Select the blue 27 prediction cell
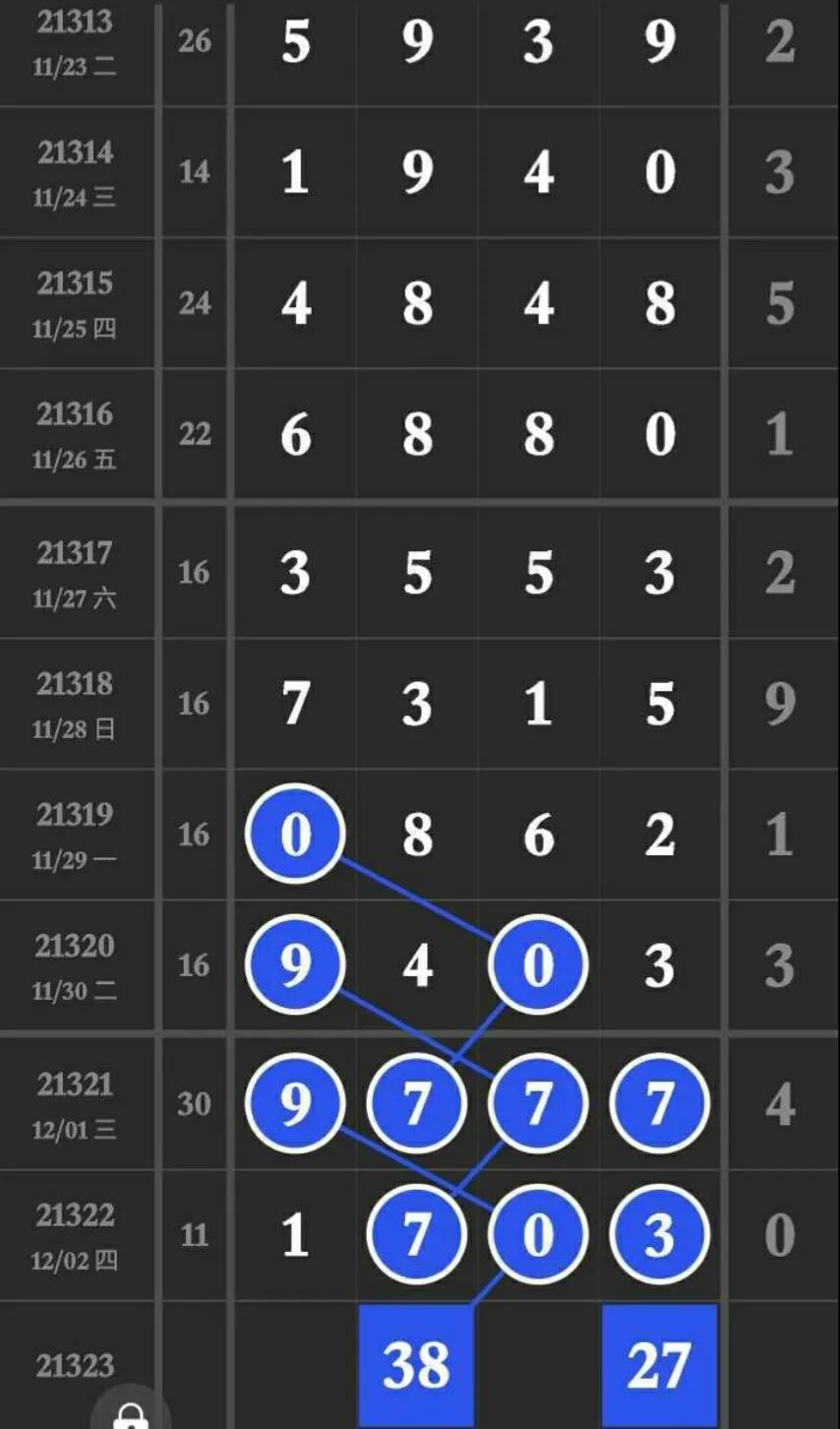 coord(659,1365)
